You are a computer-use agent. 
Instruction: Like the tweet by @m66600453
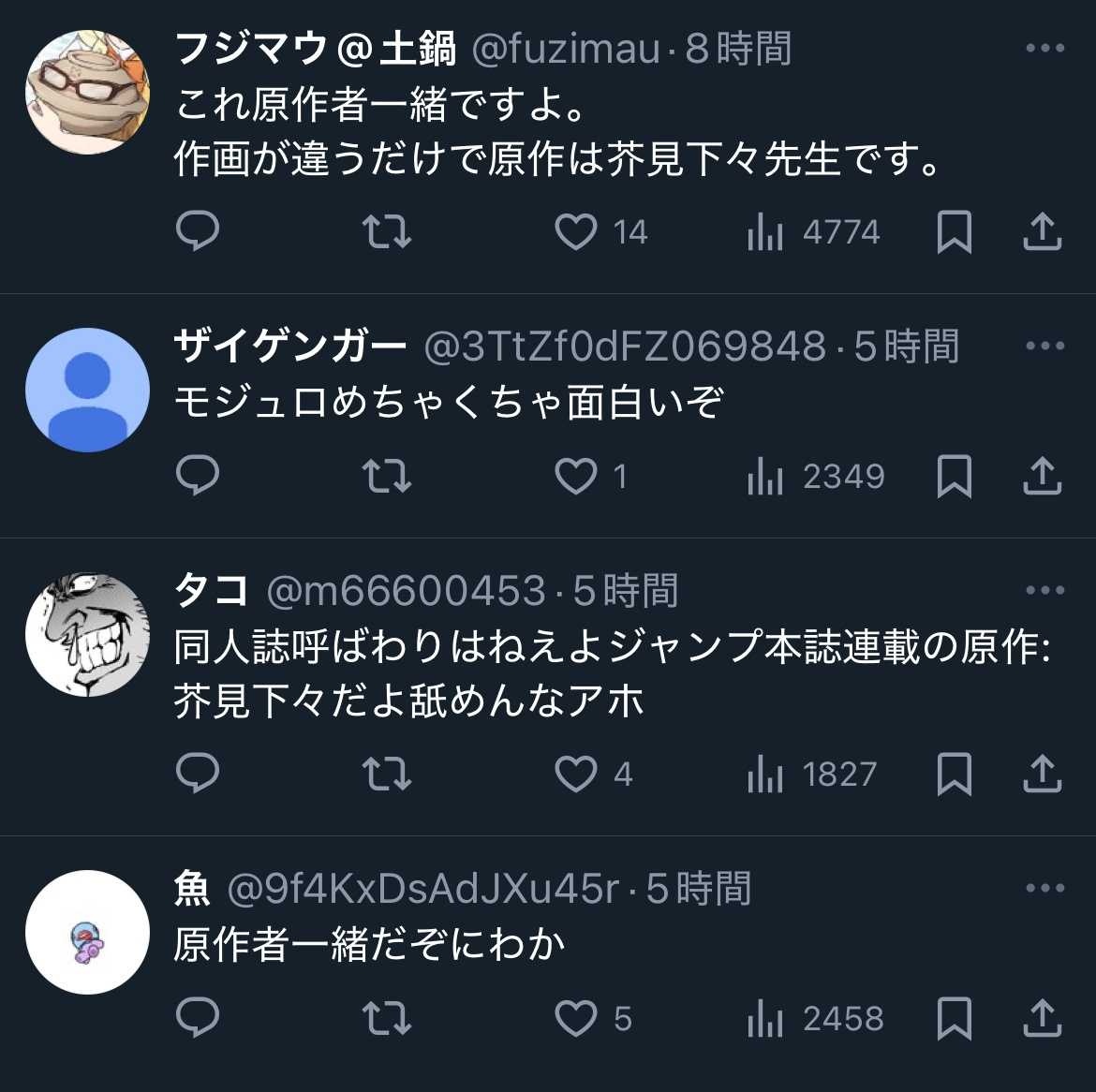(x=576, y=774)
